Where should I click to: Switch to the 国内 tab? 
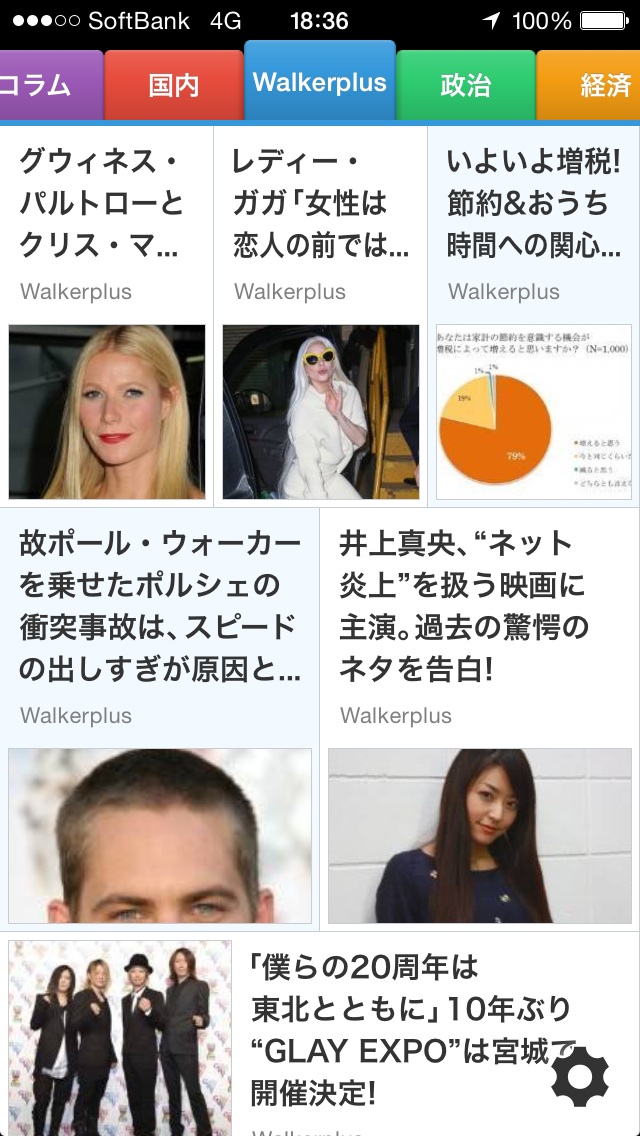(x=174, y=85)
